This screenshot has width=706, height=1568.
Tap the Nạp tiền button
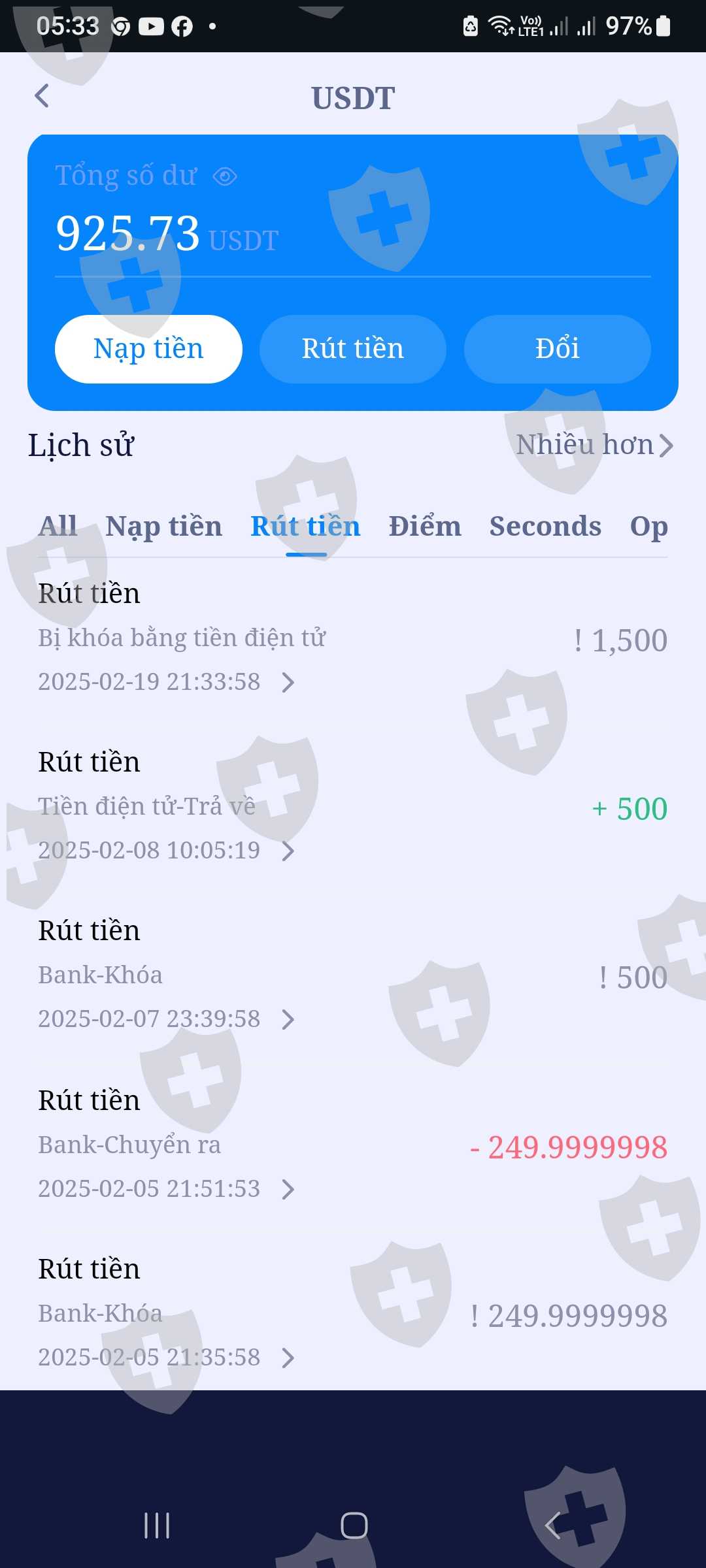click(x=148, y=349)
